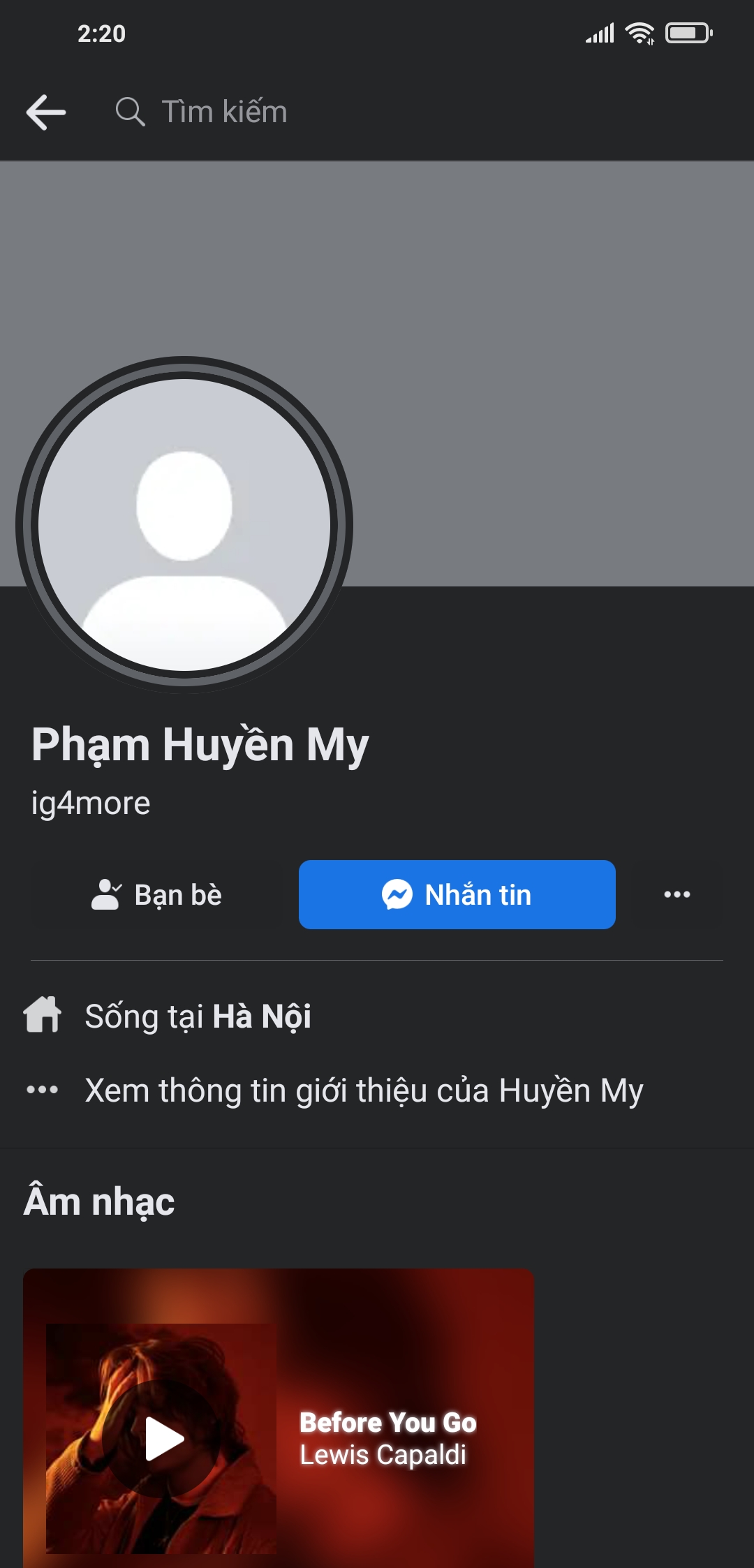Go back using the arrow icon

coord(46,112)
